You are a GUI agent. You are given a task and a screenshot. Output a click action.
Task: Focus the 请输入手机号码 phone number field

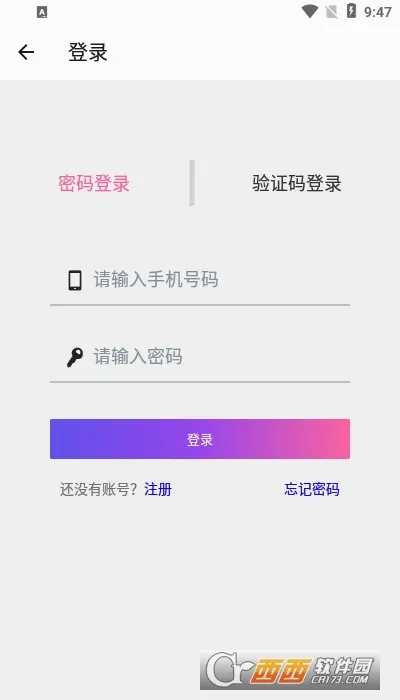tap(200, 280)
